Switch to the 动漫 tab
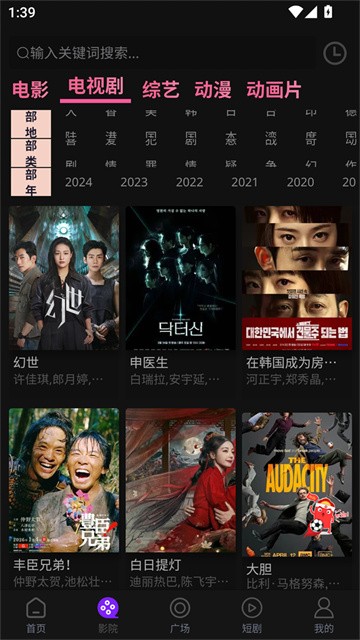Image resolution: width=360 pixels, height=640 pixels. 213,90
